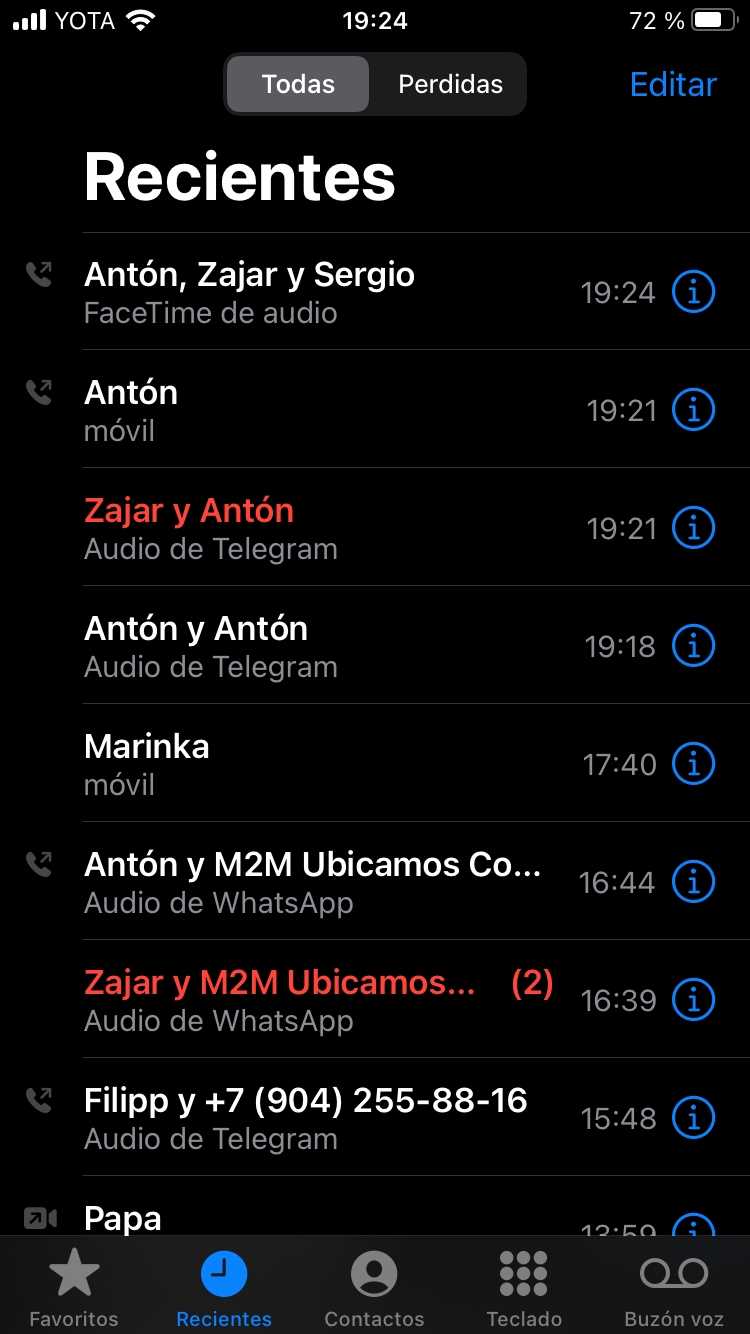Open info for Antón y Antón call
This screenshot has height=1334, width=750.
coord(693,647)
